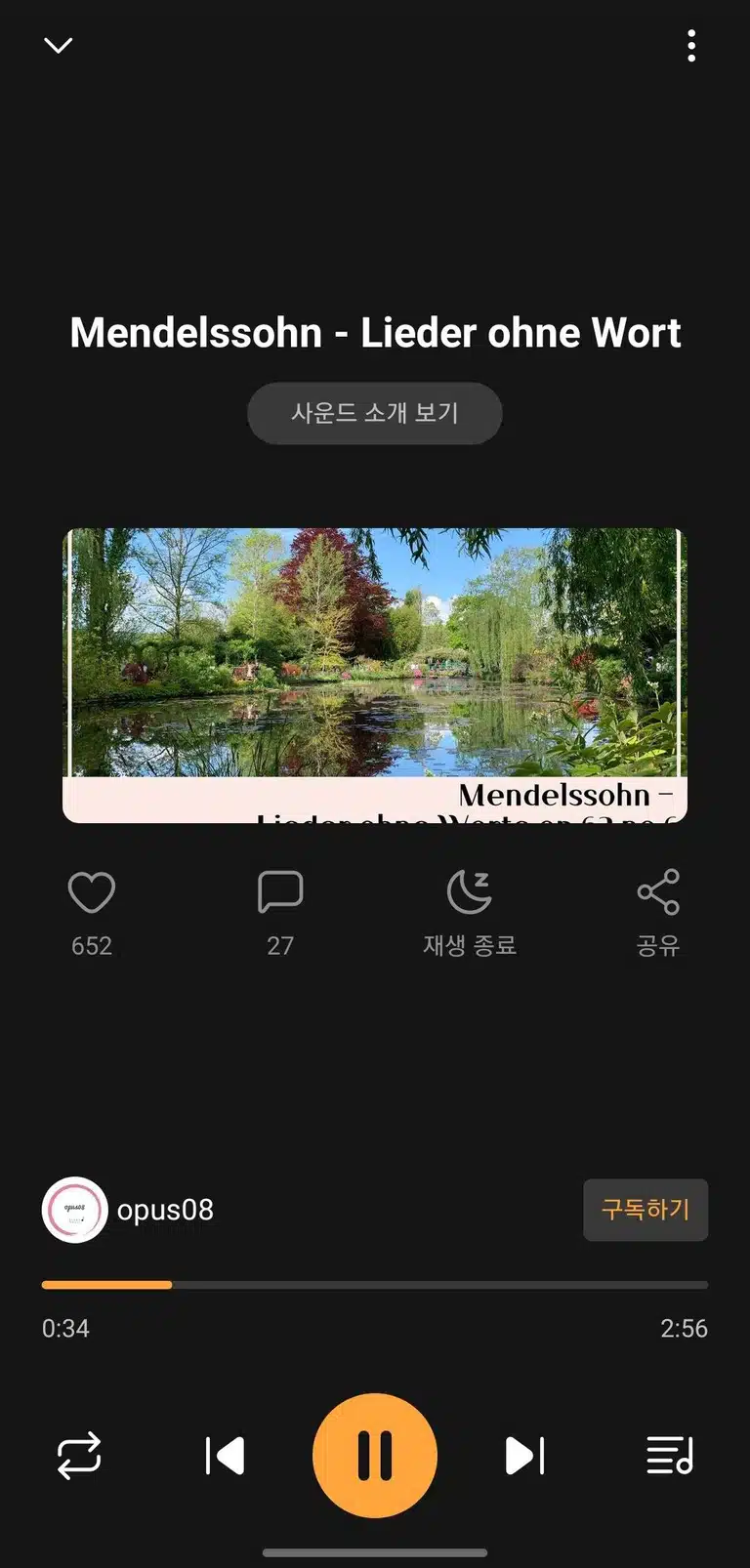Set the 재생 종료 sleep timer
750x1568 pixels.
click(470, 914)
